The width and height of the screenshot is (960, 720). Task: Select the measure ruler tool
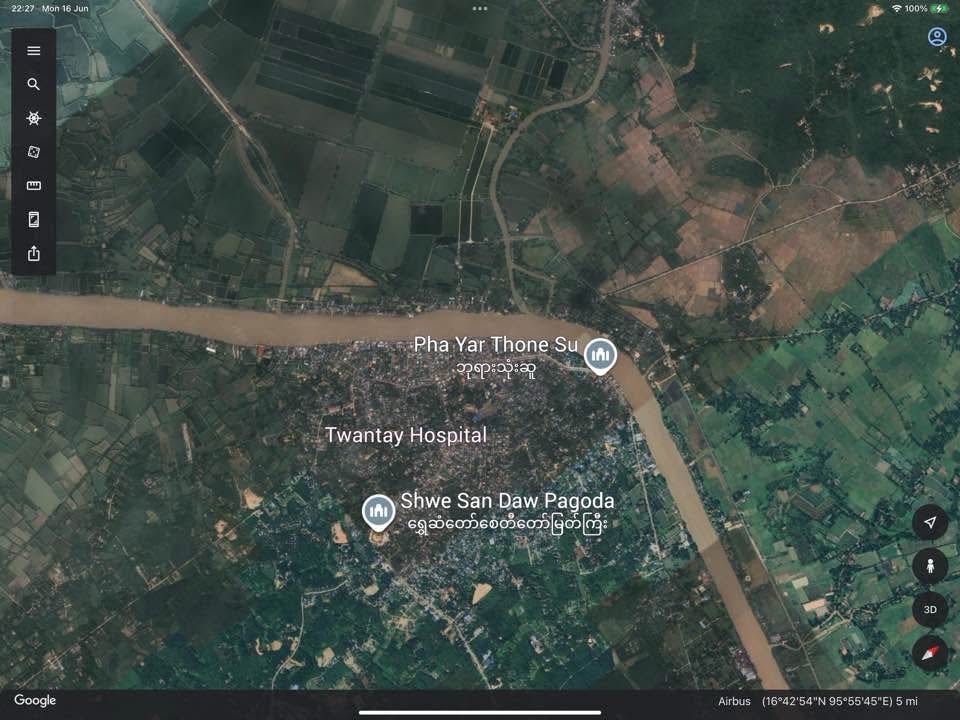pyautogui.click(x=34, y=186)
